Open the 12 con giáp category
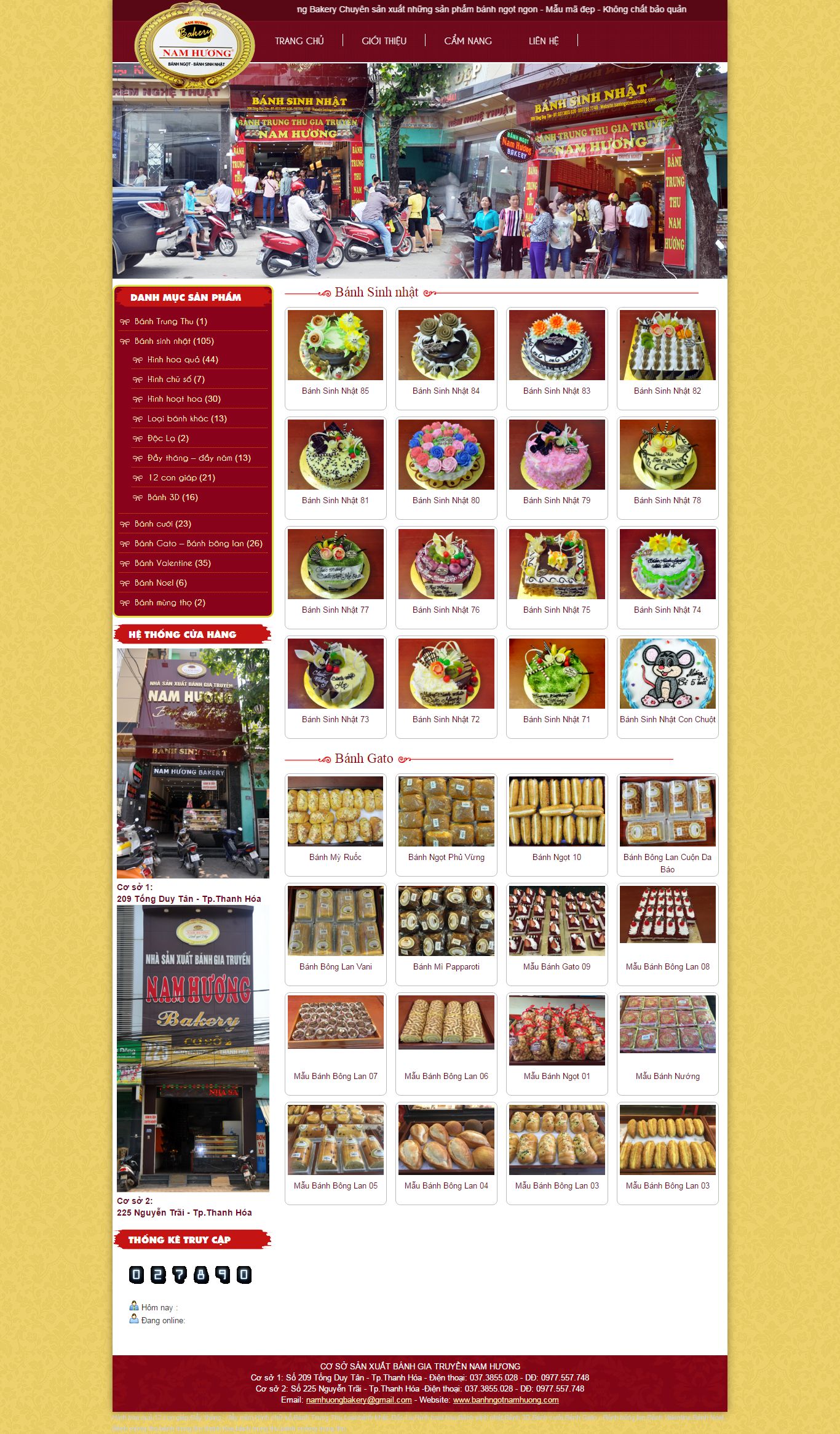 point(181,477)
